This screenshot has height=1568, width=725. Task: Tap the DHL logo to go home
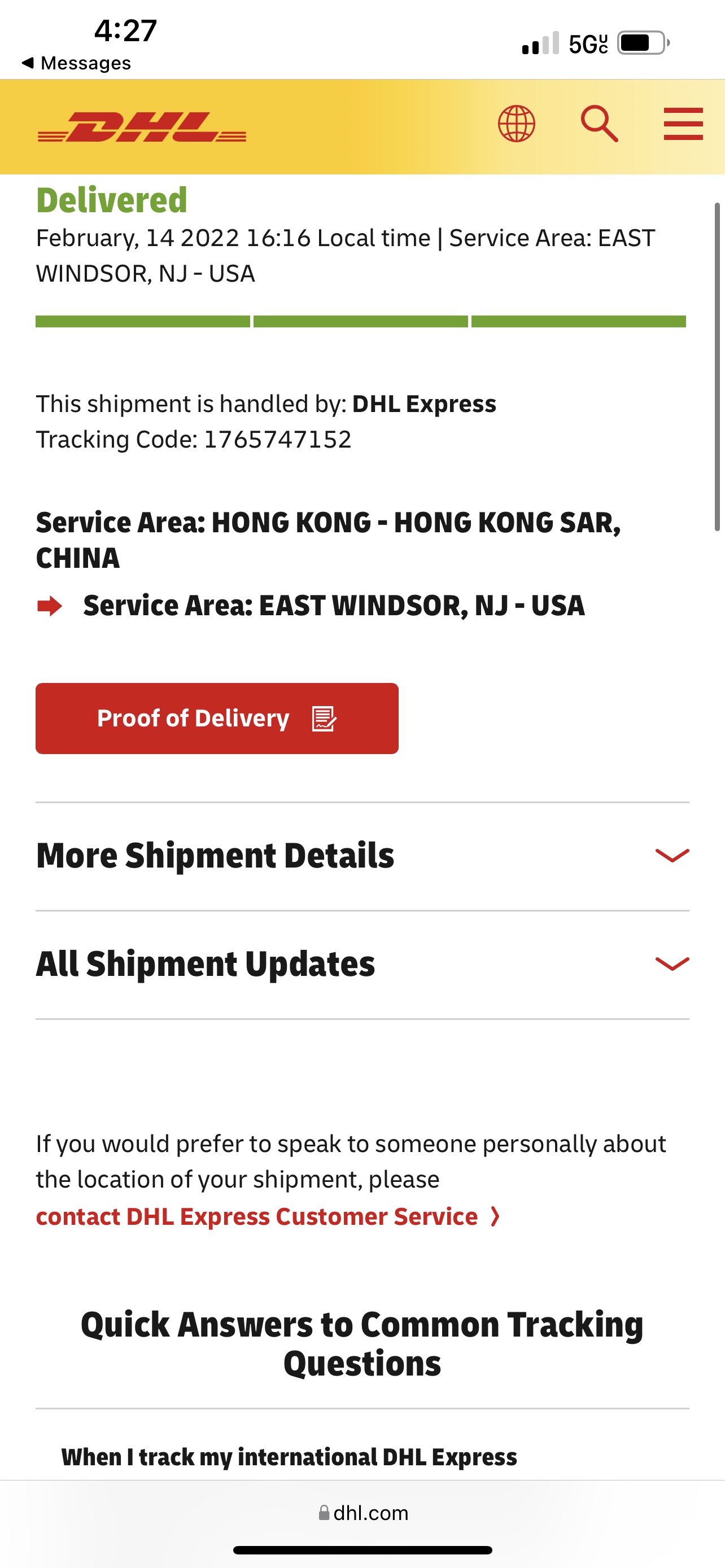pyautogui.click(x=142, y=126)
